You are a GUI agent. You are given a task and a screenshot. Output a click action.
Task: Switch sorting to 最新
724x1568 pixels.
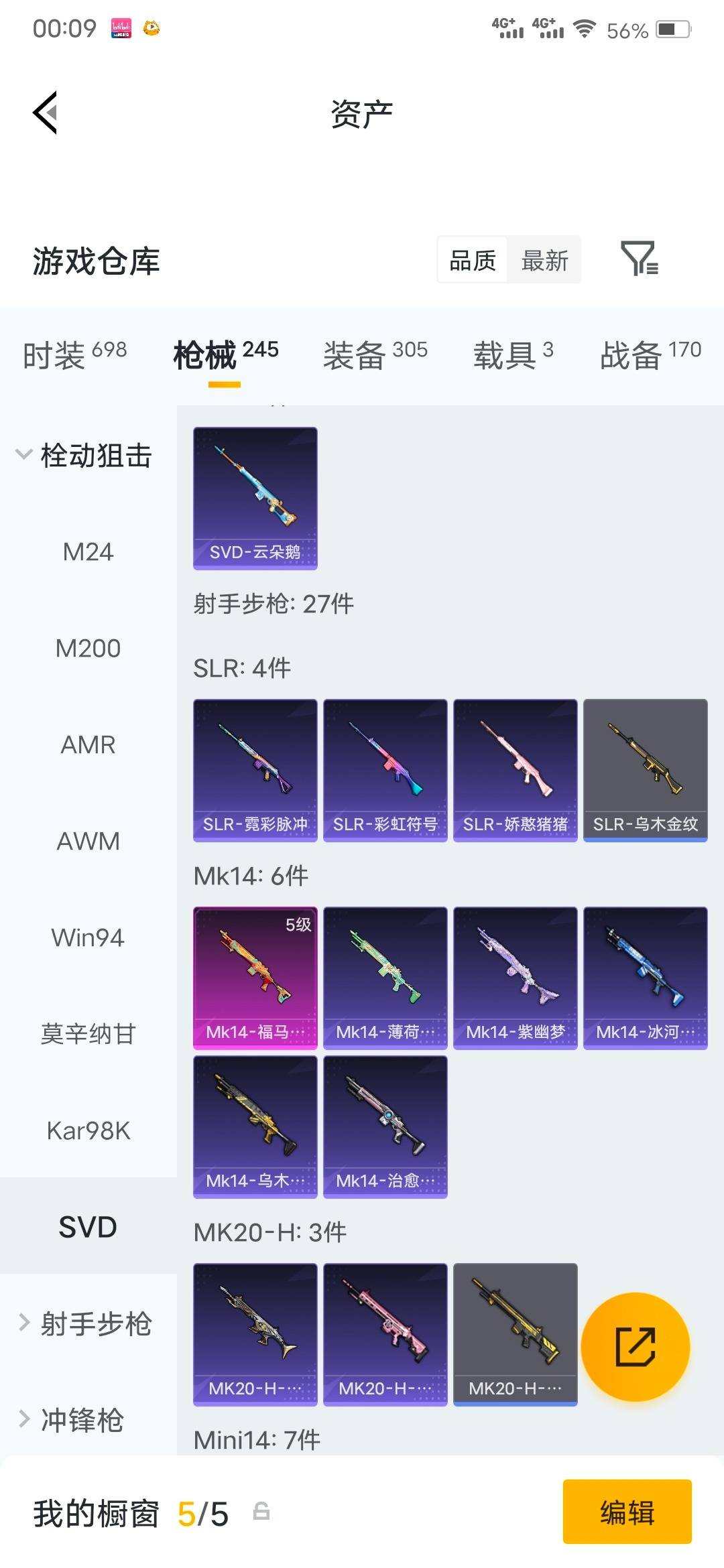(x=545, y=260)
